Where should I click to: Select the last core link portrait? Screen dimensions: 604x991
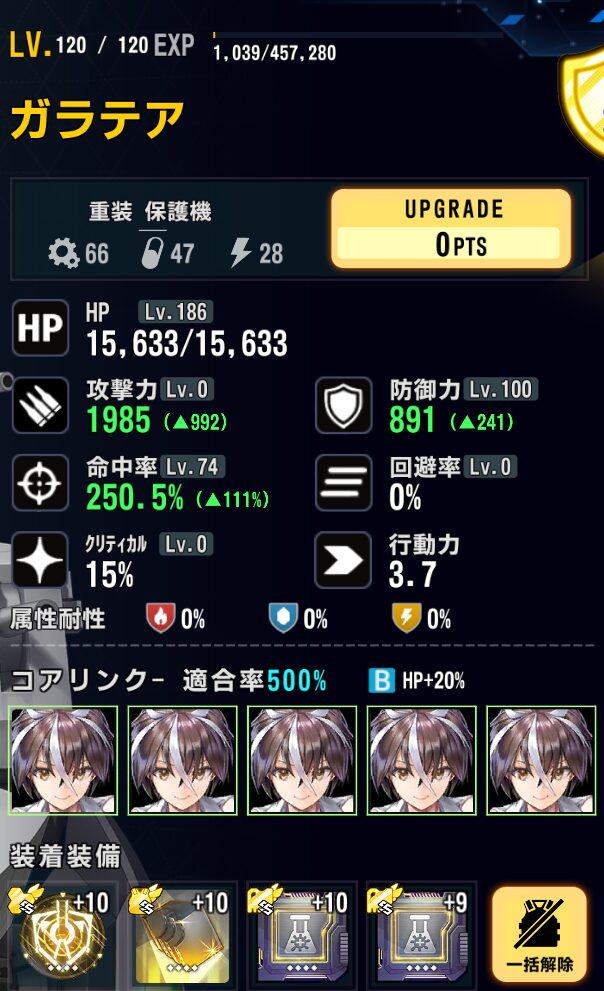tap(540, 760)
